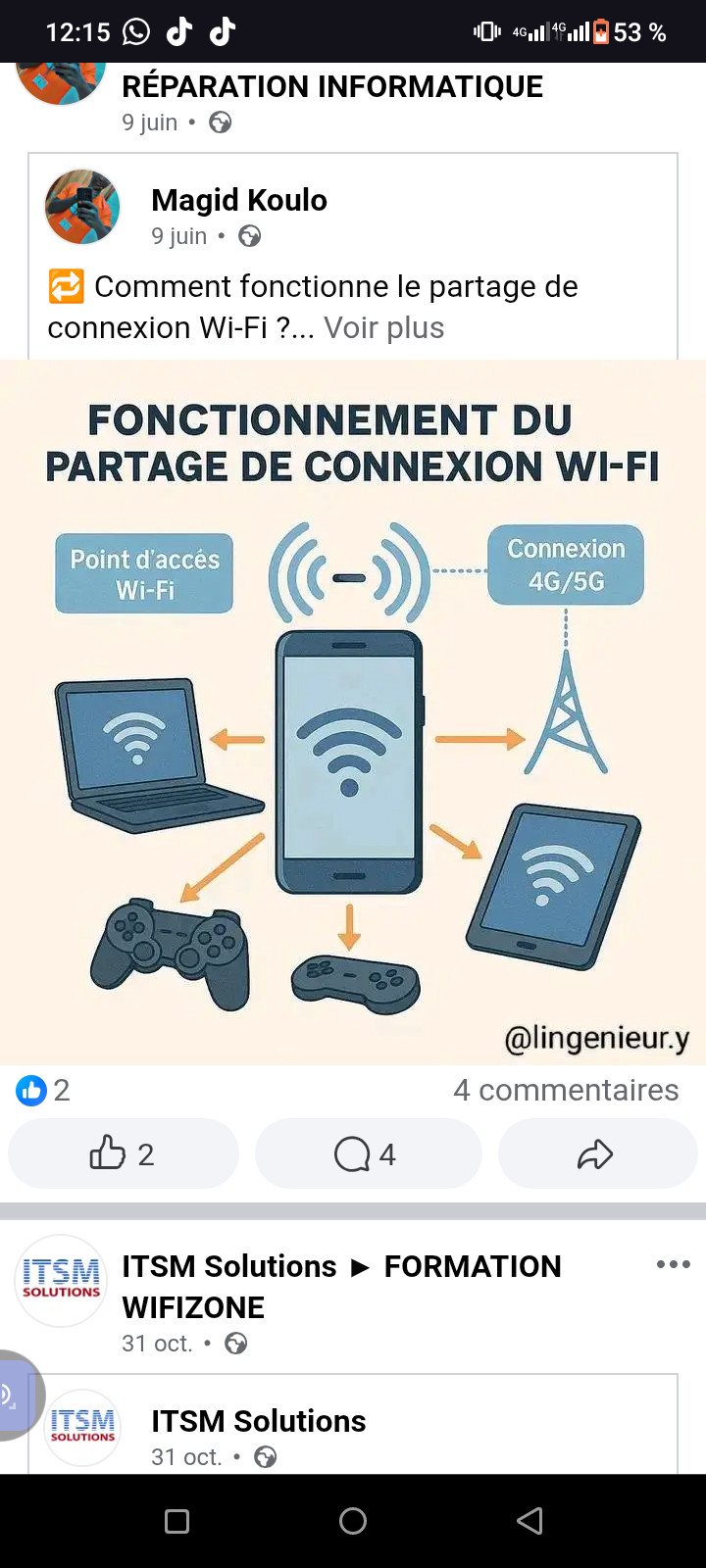Open the Like reaction button
Viewport: 706px width, 1568px height.
coord(123,1153)
